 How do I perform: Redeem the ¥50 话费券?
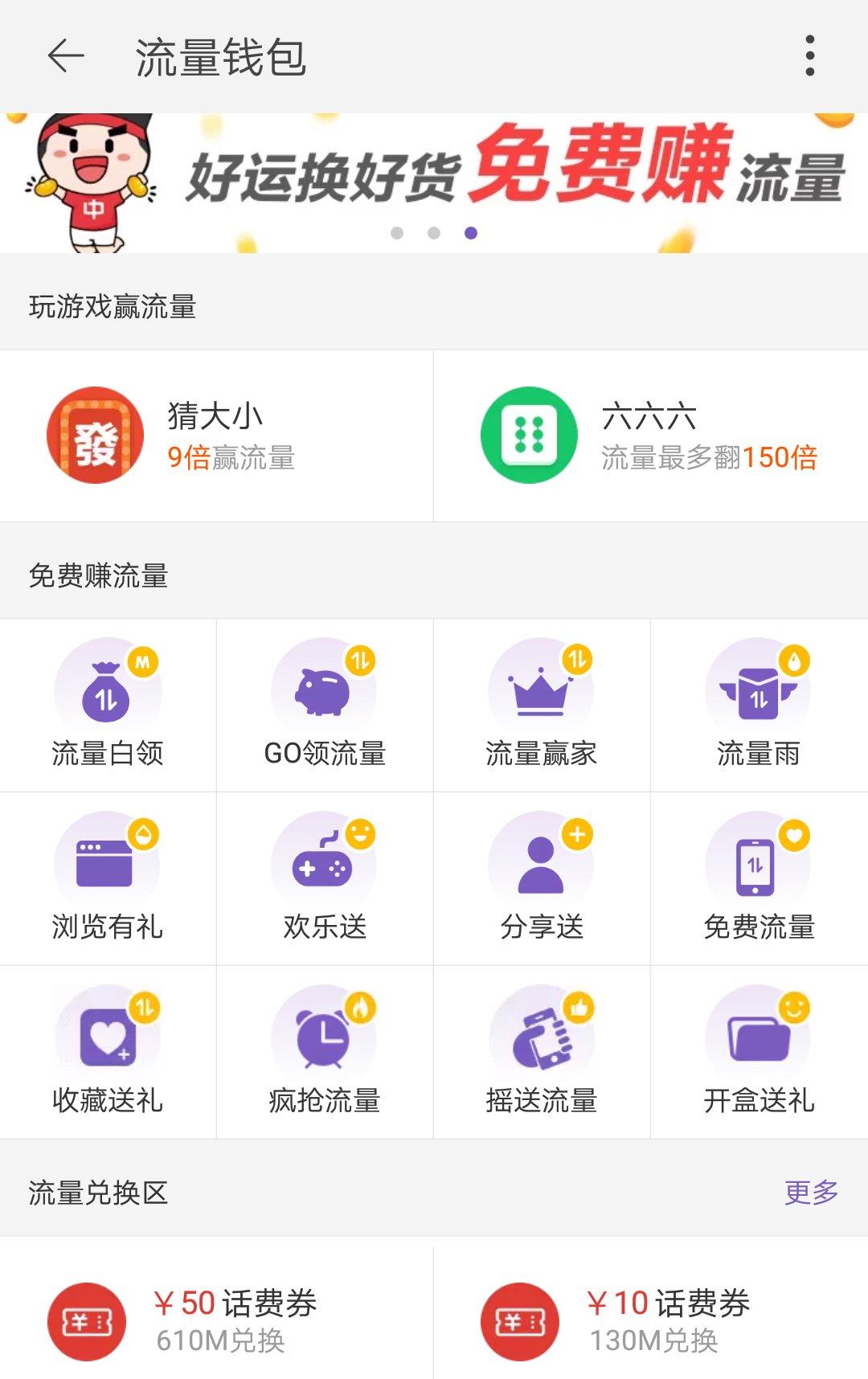click(217, 1320)
